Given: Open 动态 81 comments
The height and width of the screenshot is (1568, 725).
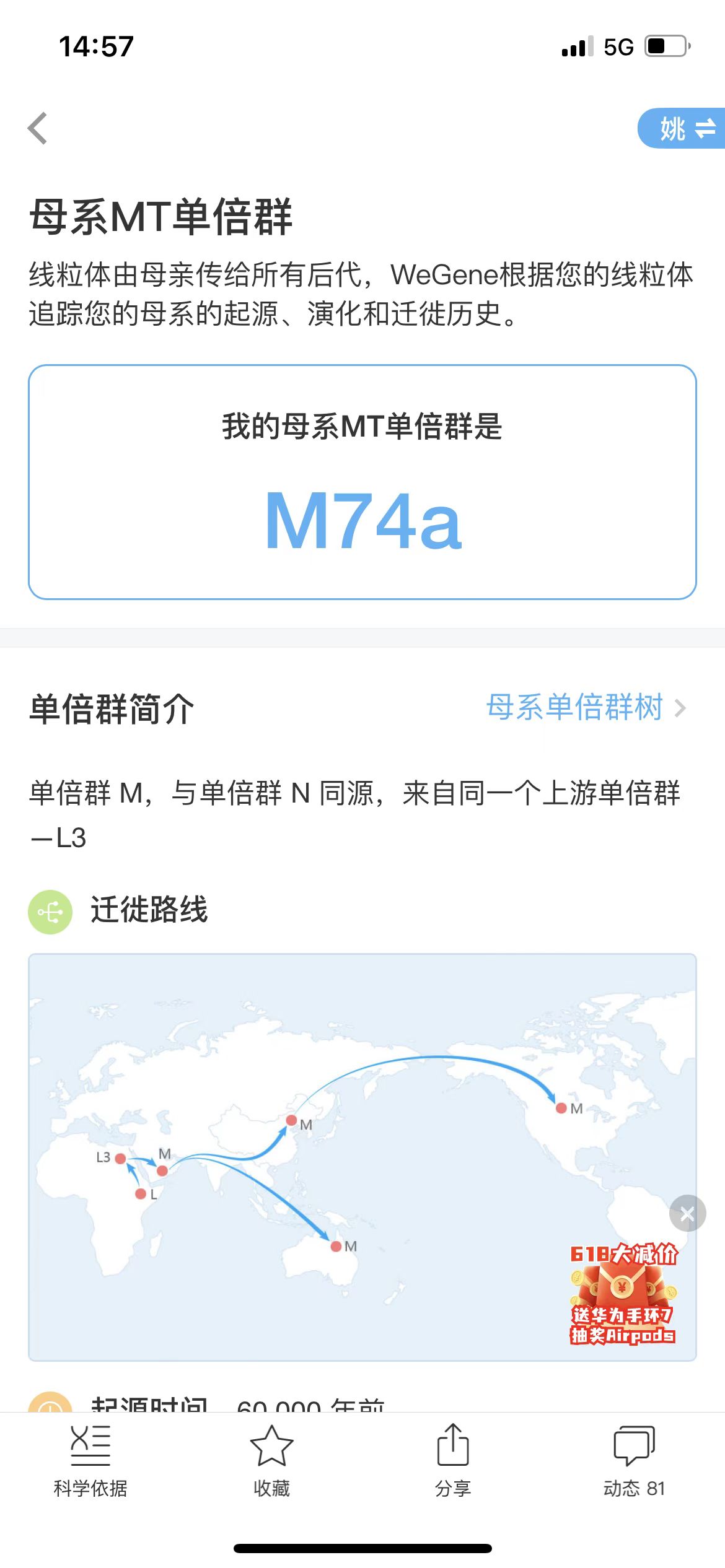Looking at the screenshot, I should click(634, 1461).
